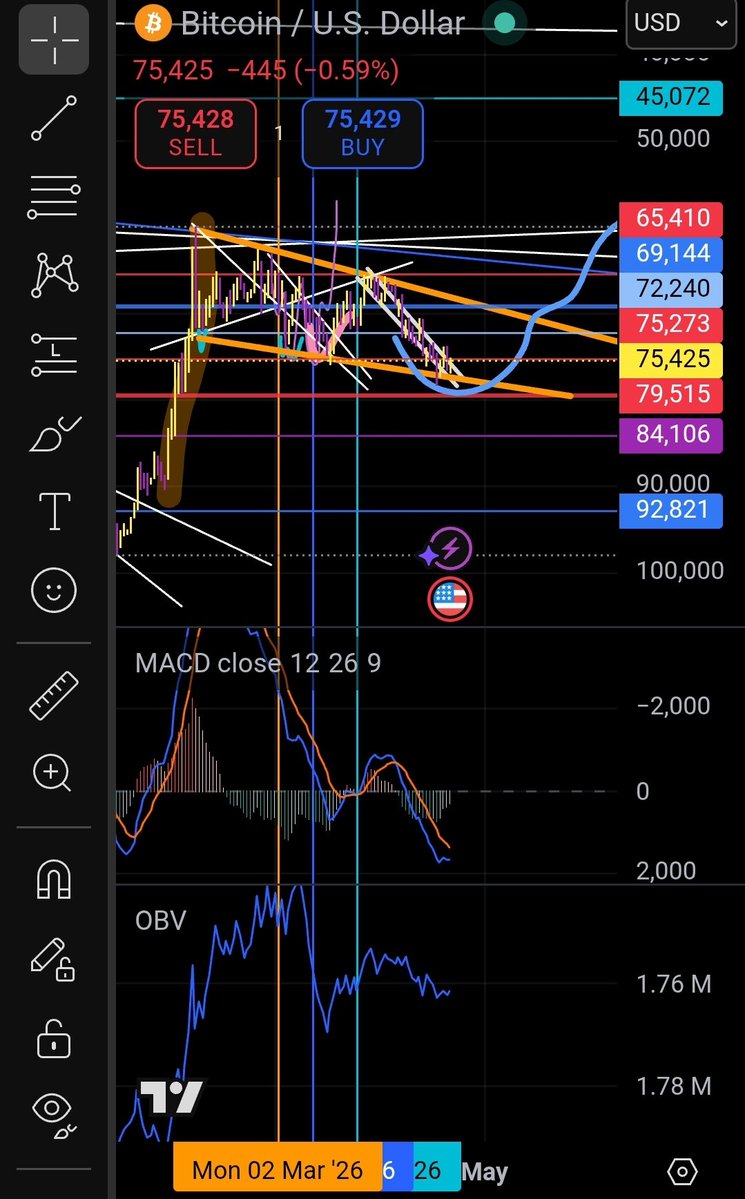
Task: Add a text annotation tool
Action: (x=54, y=511)
